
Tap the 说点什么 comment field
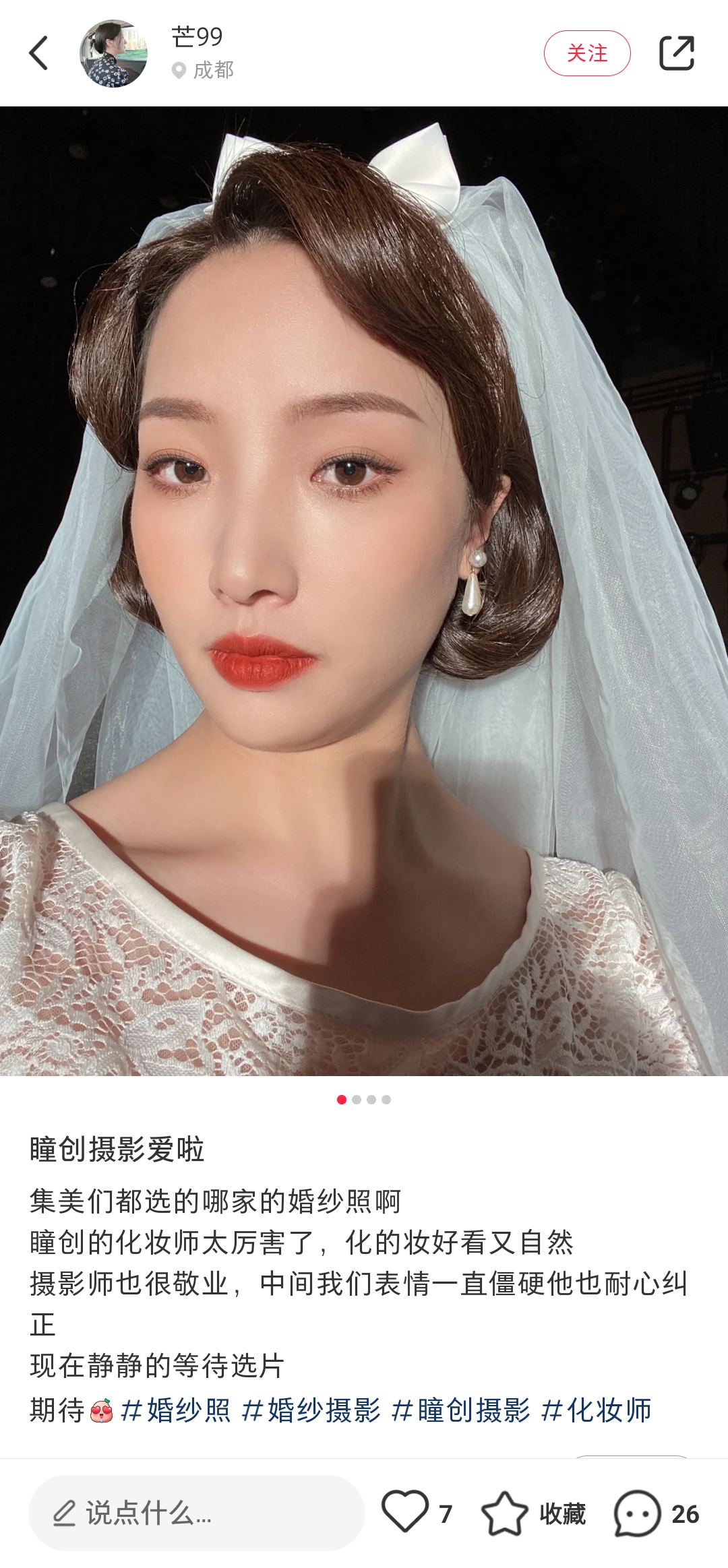[x=195, y=1513]
